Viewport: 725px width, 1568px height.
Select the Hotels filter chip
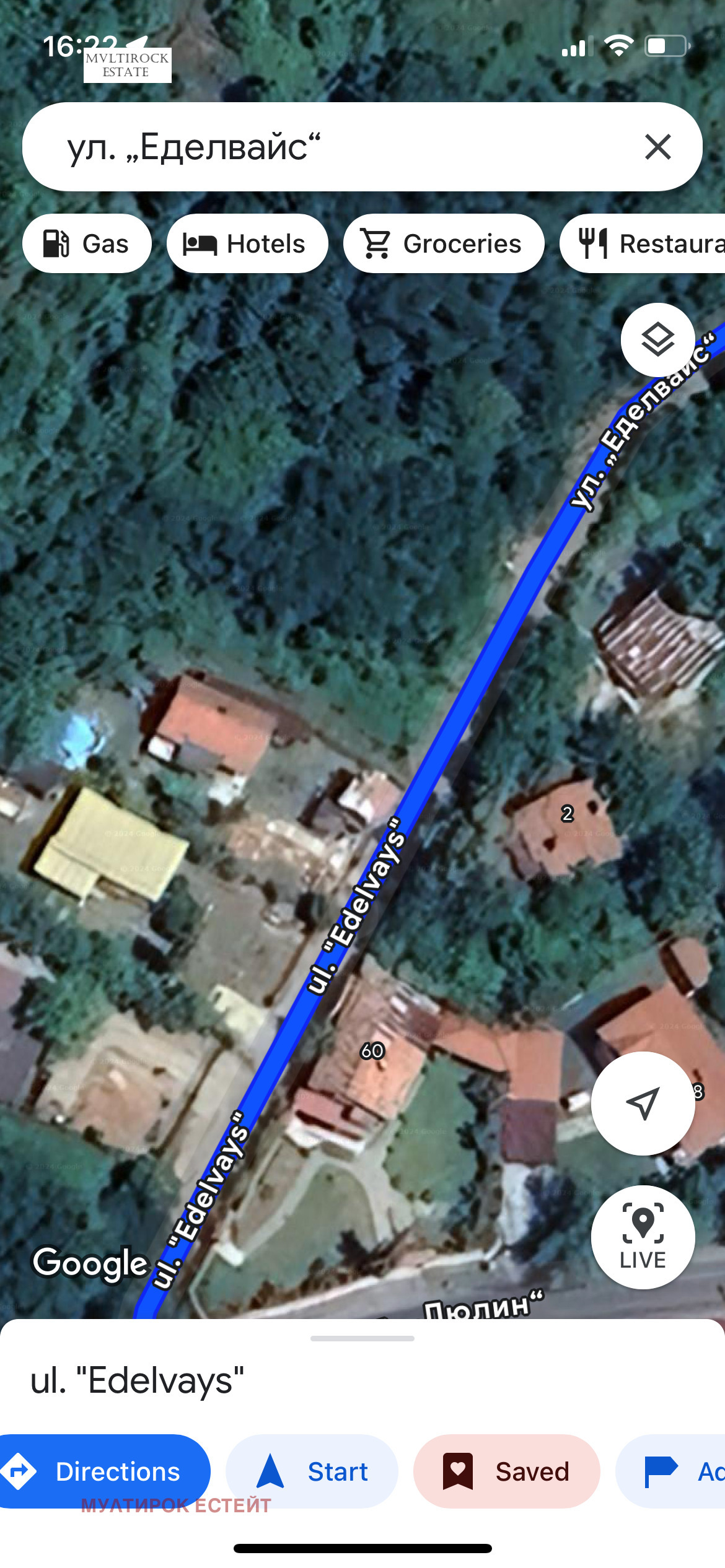coord(247,243)
